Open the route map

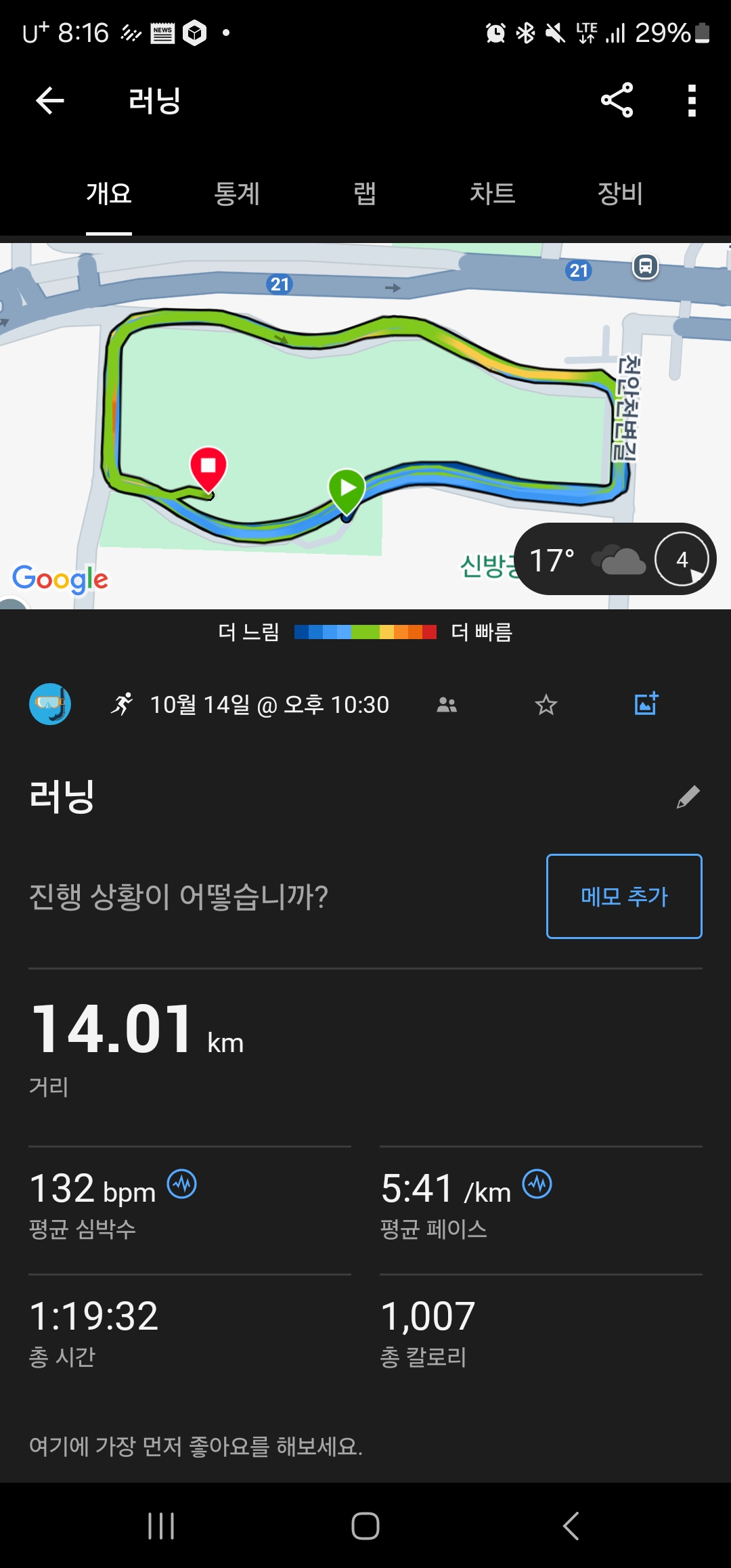pyautogui.click(x=365, y=426)
